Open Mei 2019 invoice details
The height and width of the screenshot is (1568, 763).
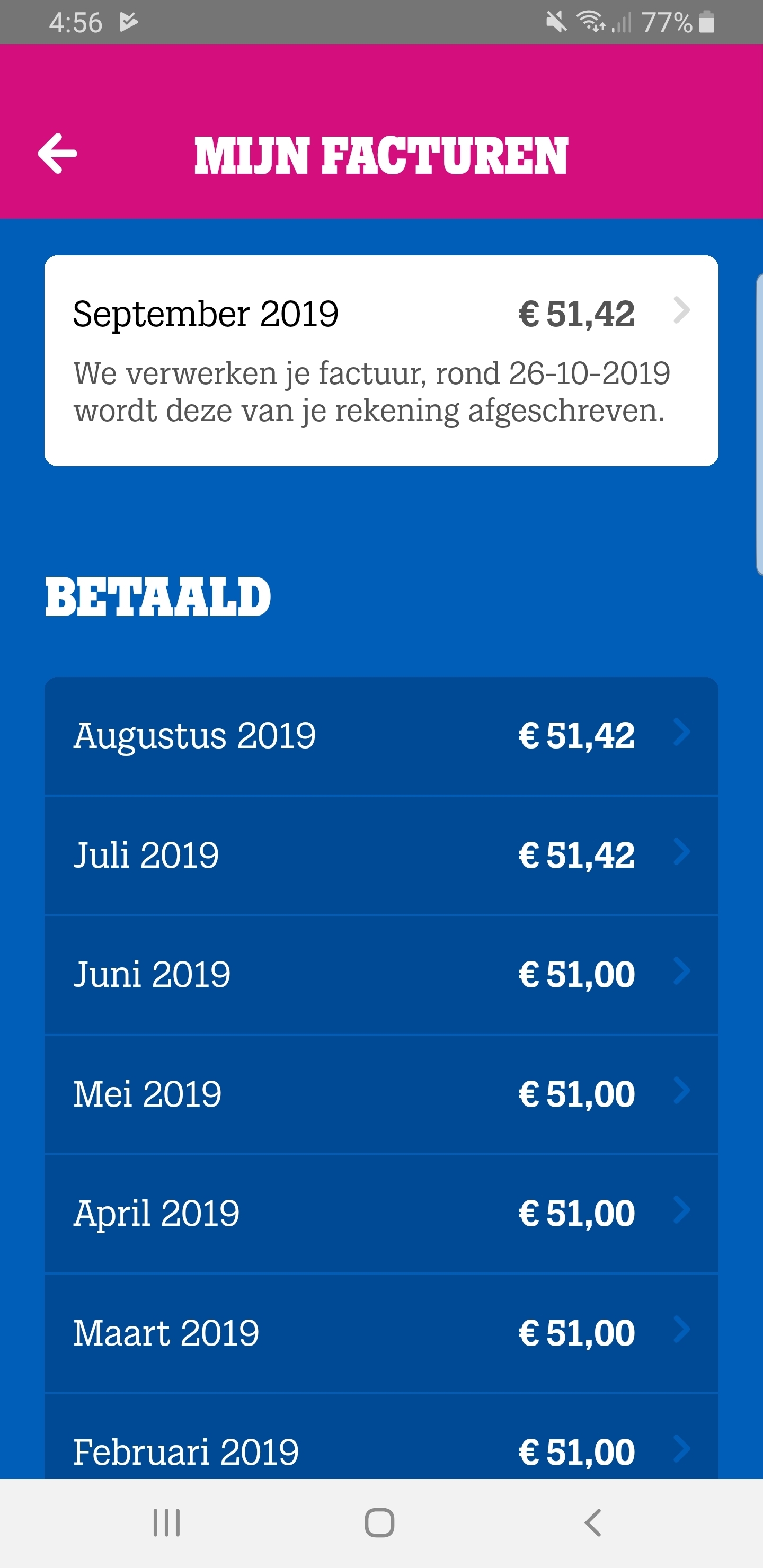tap(381, 1094)
